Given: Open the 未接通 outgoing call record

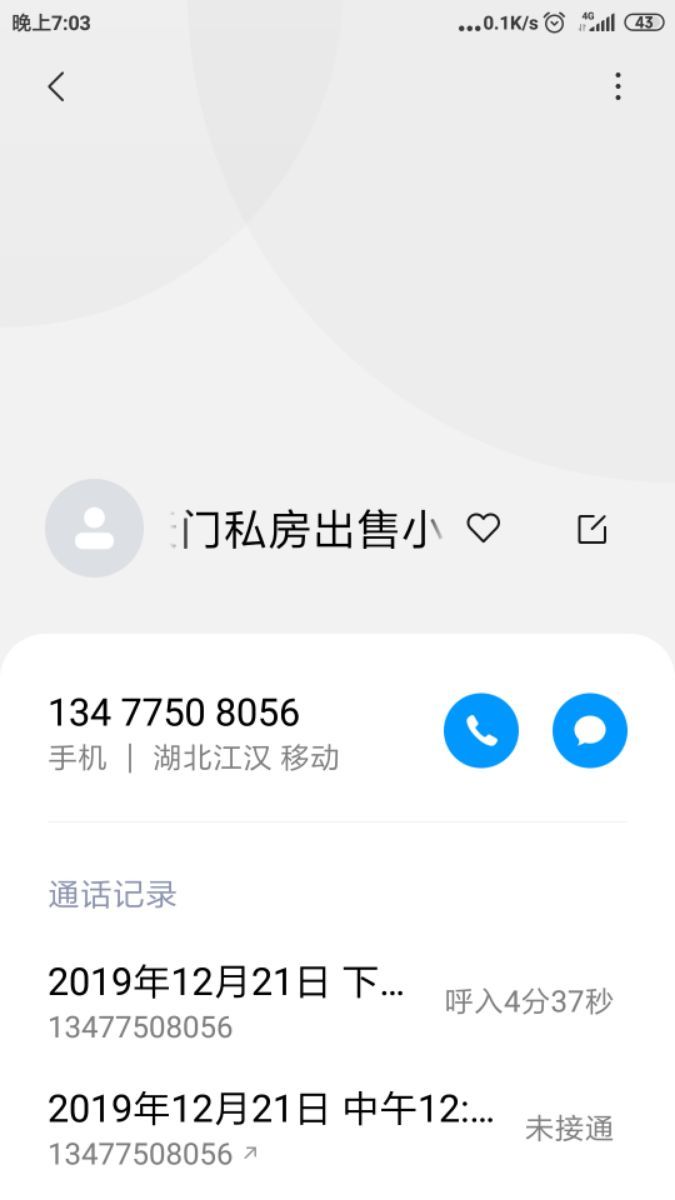Looking at the screenshot, I should coord(337,1129).
